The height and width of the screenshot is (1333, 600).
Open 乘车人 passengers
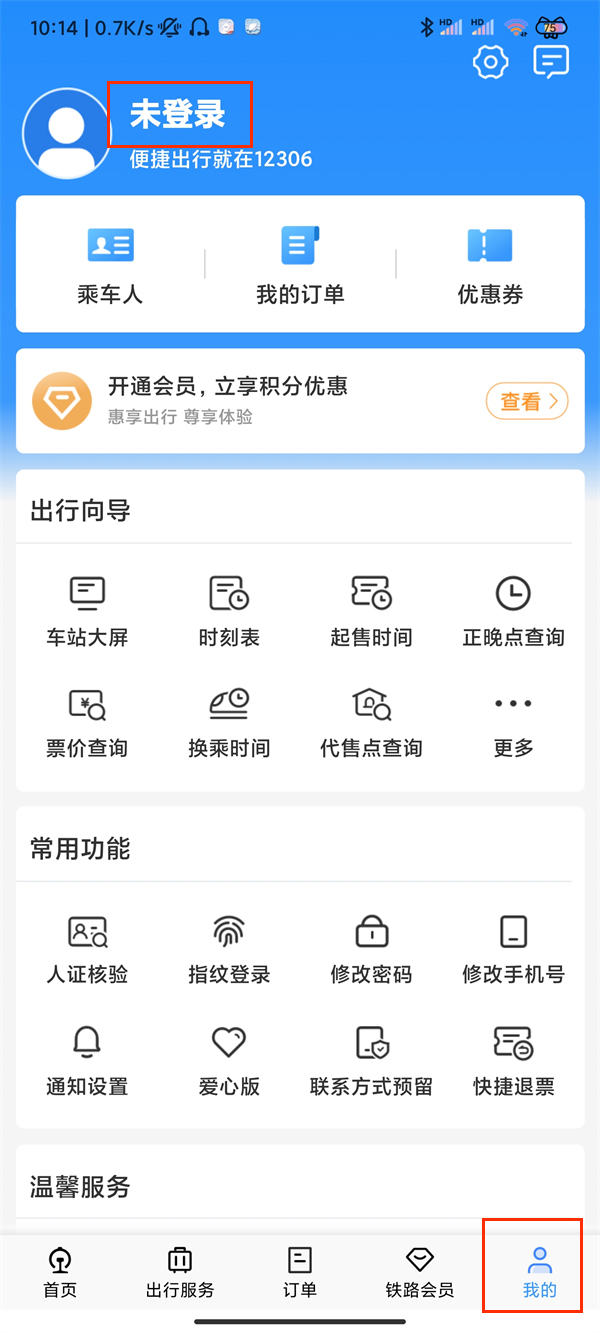tap(110, 265)
